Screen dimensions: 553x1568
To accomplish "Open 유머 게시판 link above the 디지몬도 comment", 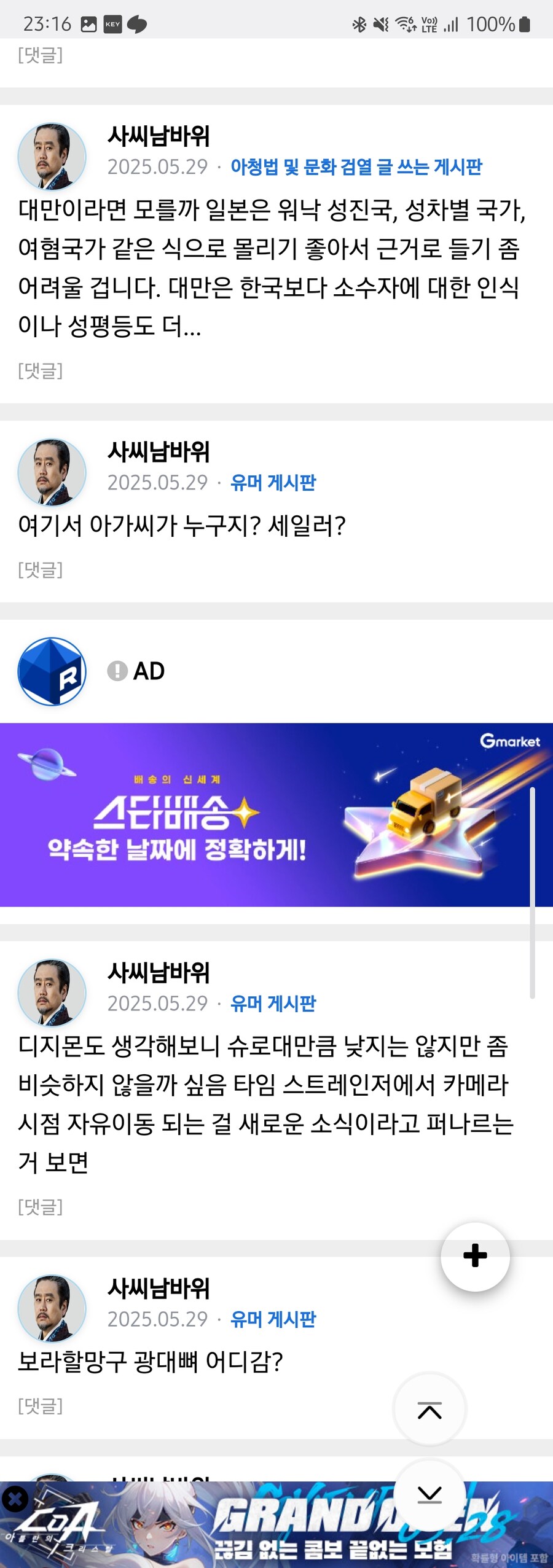I will [273, 1004].
